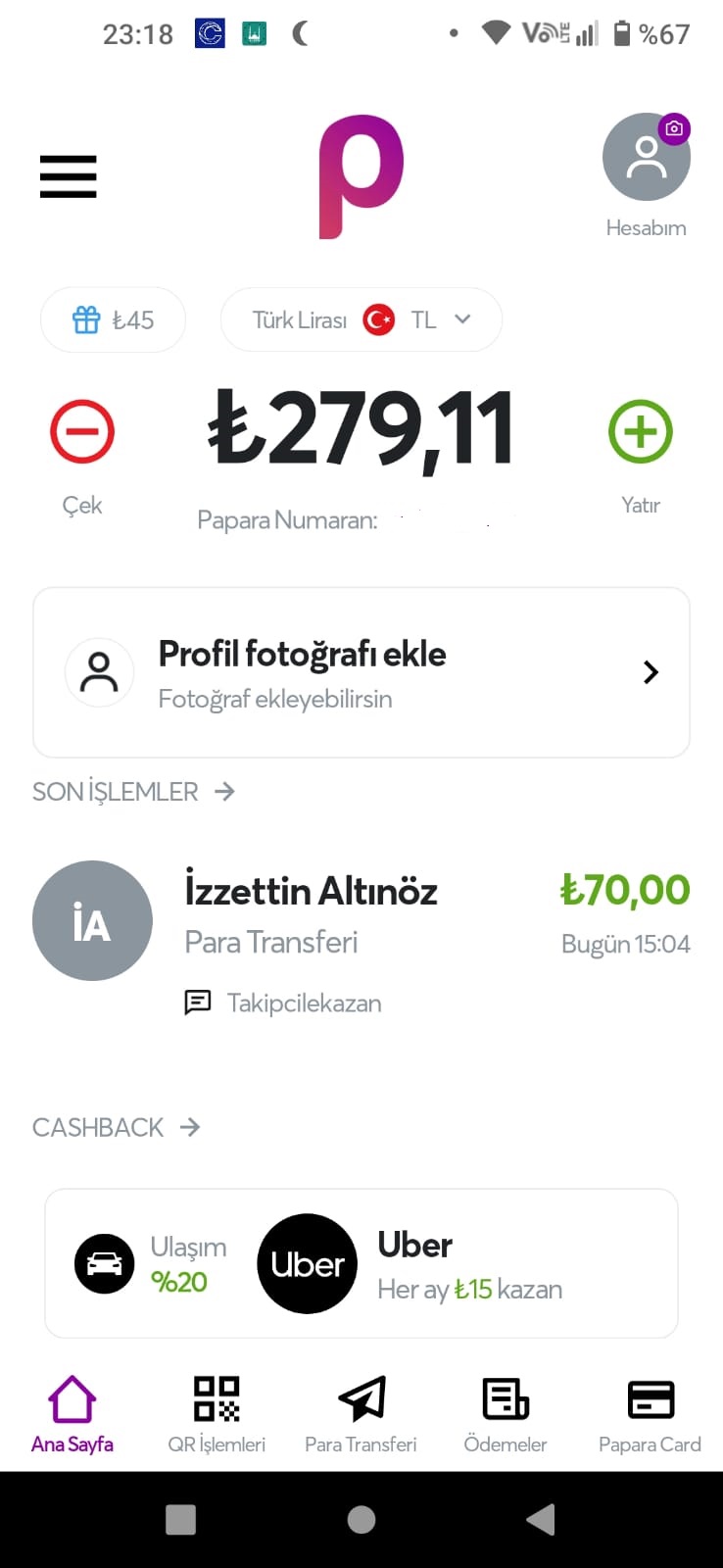Viewport: 723px width, 1568px height.
Task: Switch to the Papara Card tab
Action: tap(650, 1415)
